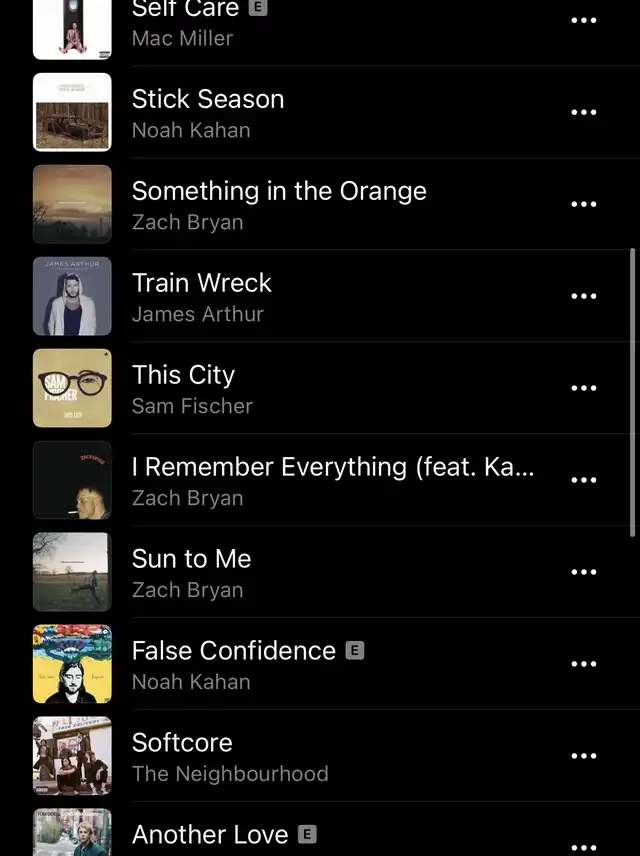640x856 pixels.
Task: Open more options for Sun to Me
Action: click(583, 572)
